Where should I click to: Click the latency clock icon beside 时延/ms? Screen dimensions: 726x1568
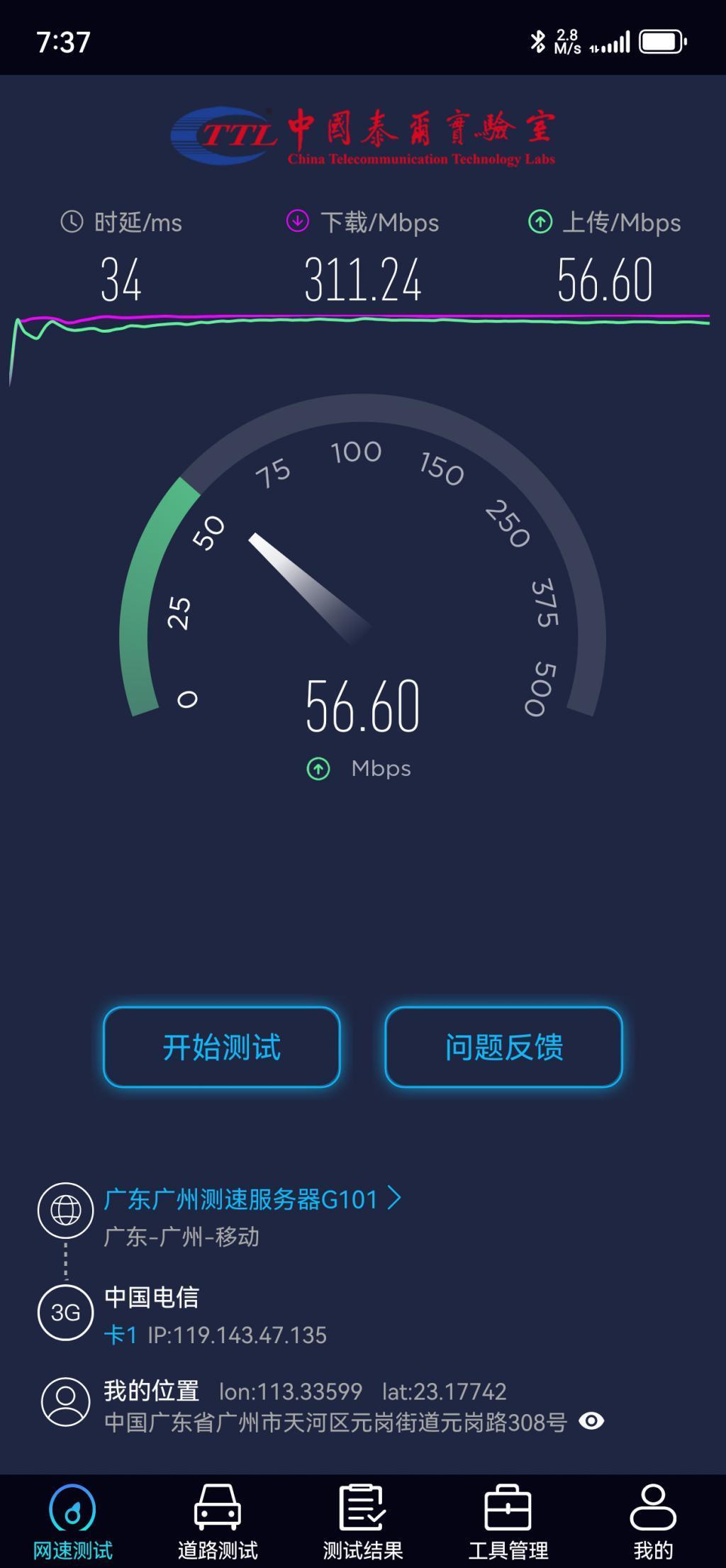click(x=71, y=220)
